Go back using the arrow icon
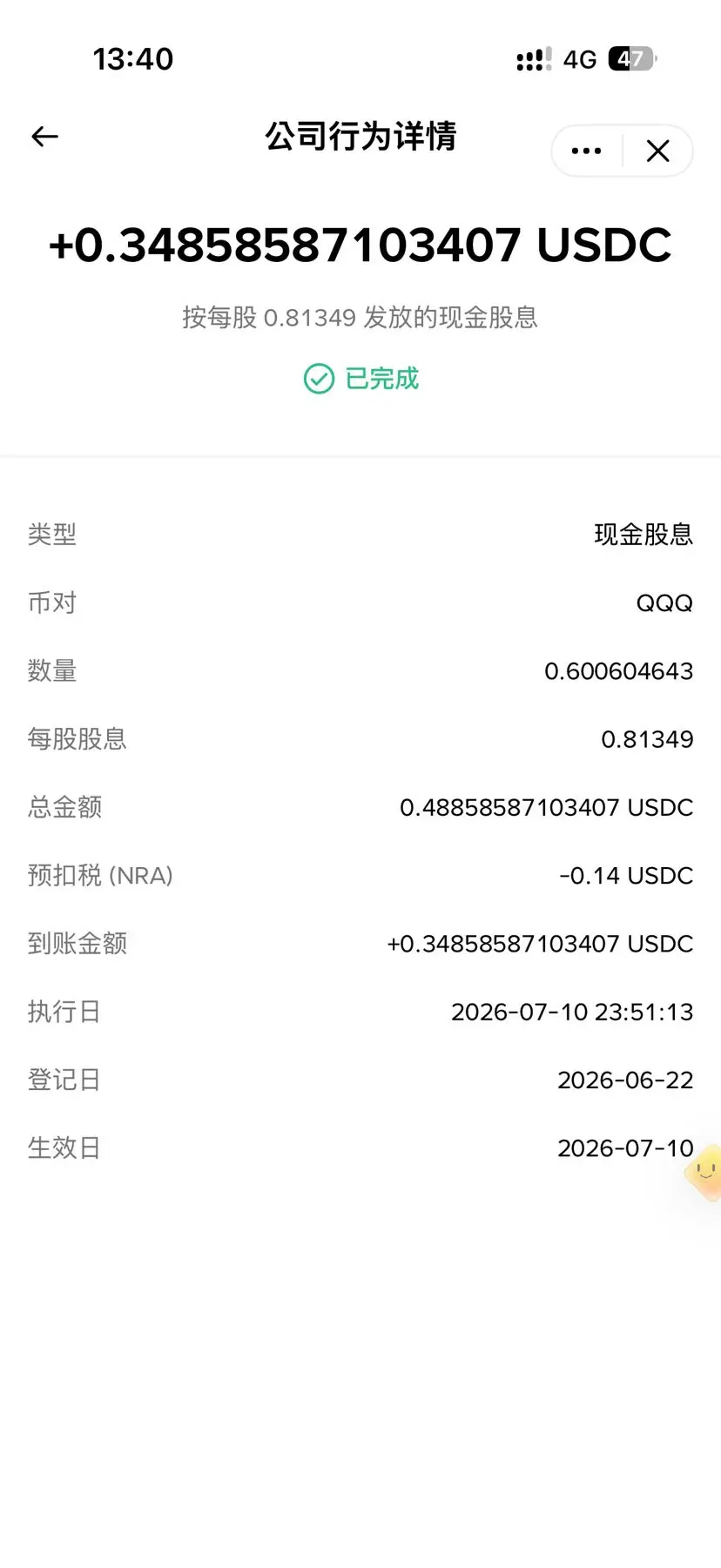This screenshot has width=721, height=1568. 44,137
